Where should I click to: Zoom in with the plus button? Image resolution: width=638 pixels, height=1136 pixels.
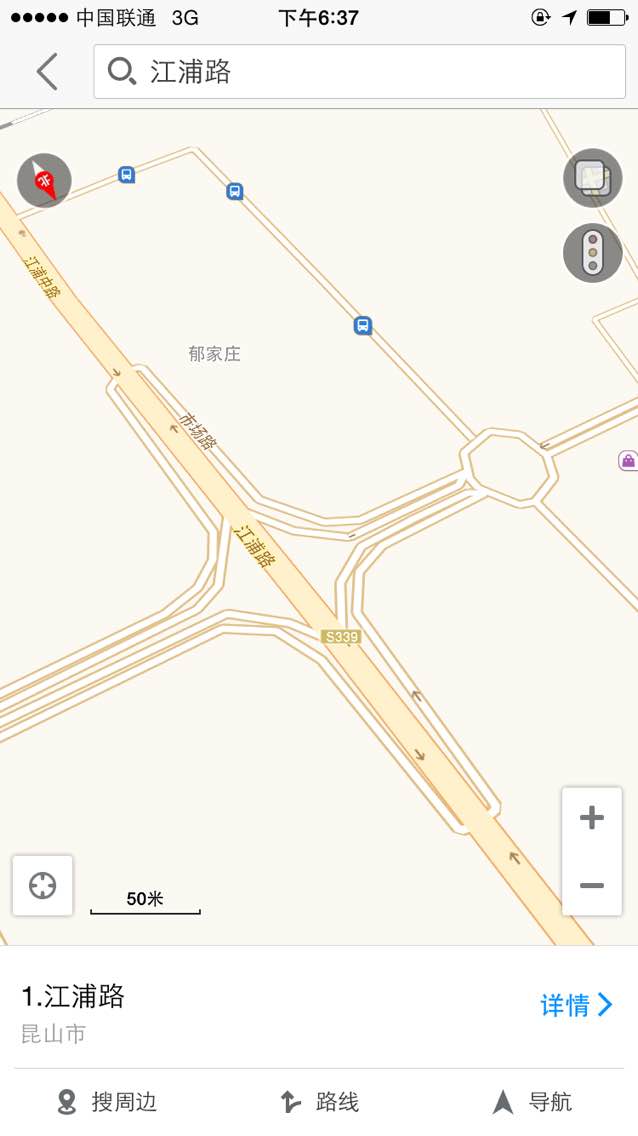click(592, 818)
